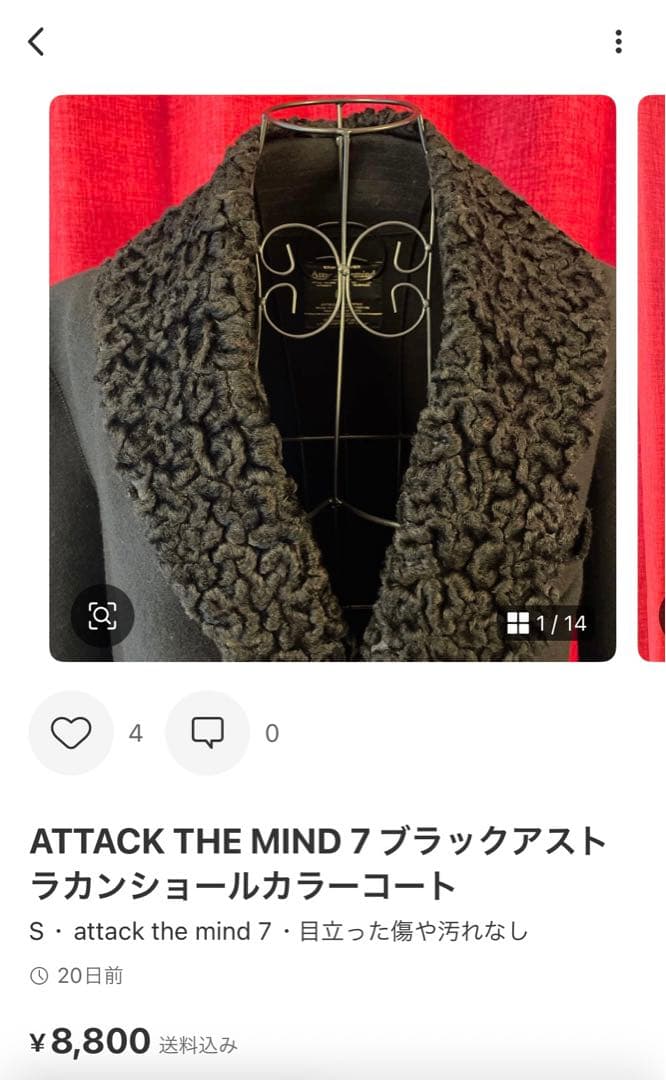This screenshot has height=1080, width=666.
Task: Open the three-dot overflow menu
Action: 618,42
